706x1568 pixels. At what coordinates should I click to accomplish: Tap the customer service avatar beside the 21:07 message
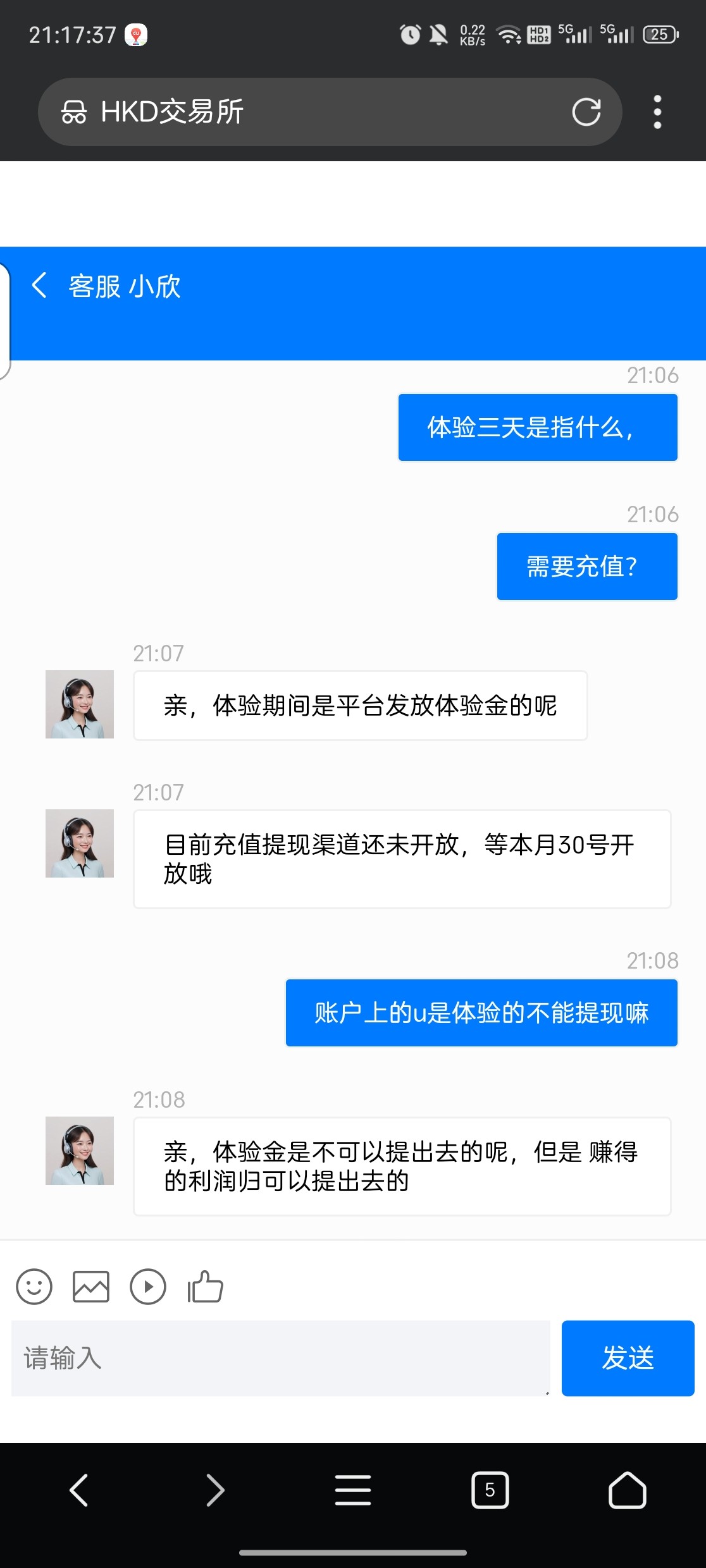(x=80, y=704)
